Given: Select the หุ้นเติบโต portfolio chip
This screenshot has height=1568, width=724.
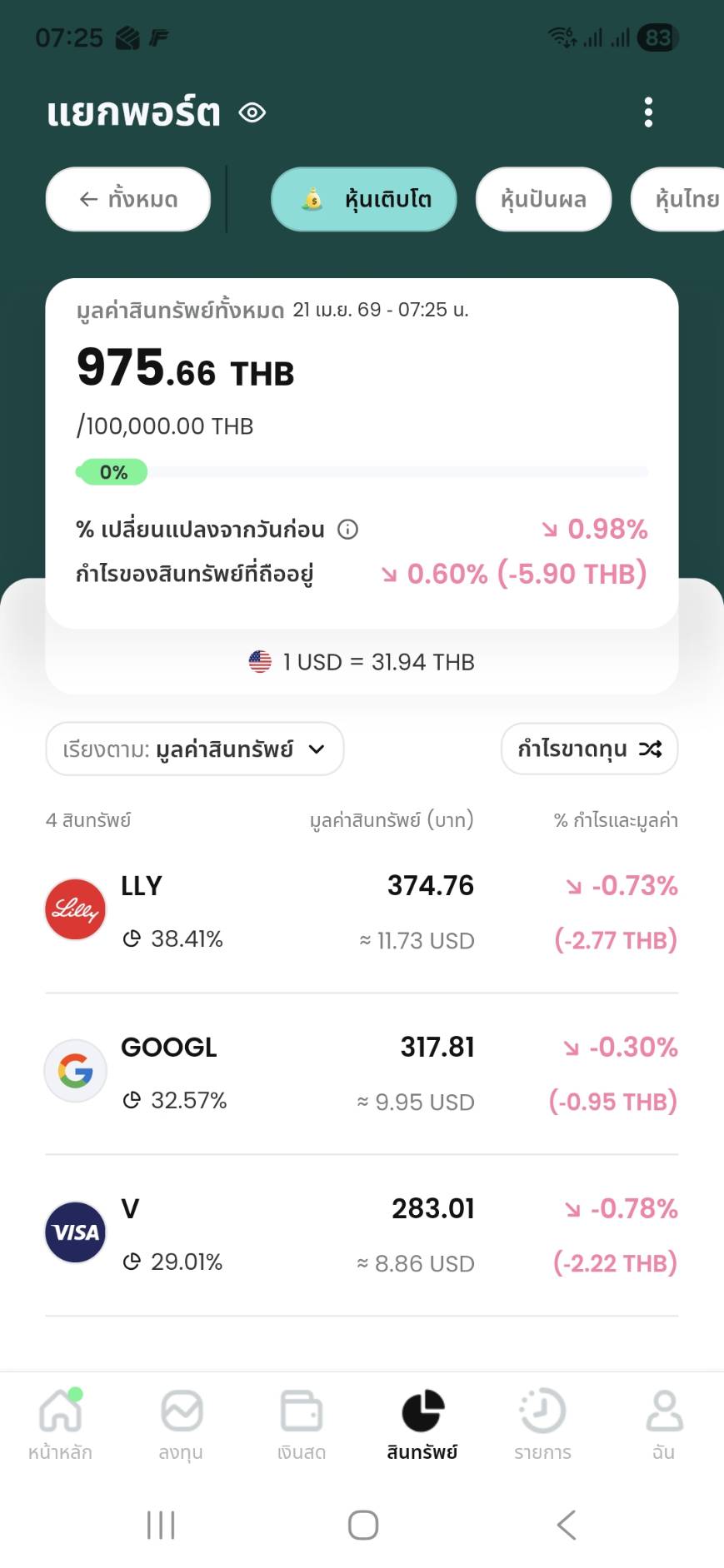Looking at the screenshot, I should tap(364, 199).
